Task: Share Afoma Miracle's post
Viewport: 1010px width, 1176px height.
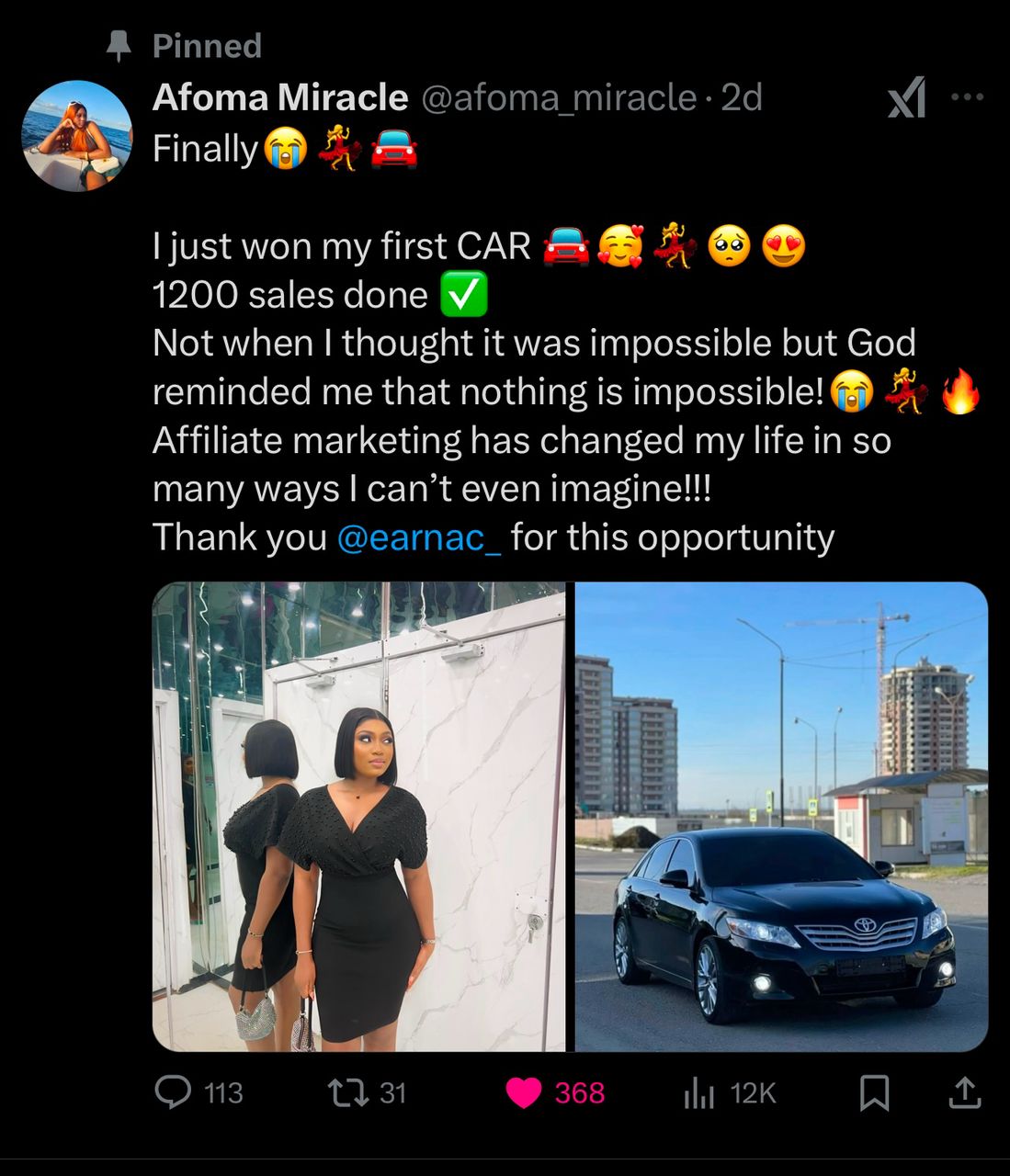Action: [x=964, y=1092]
